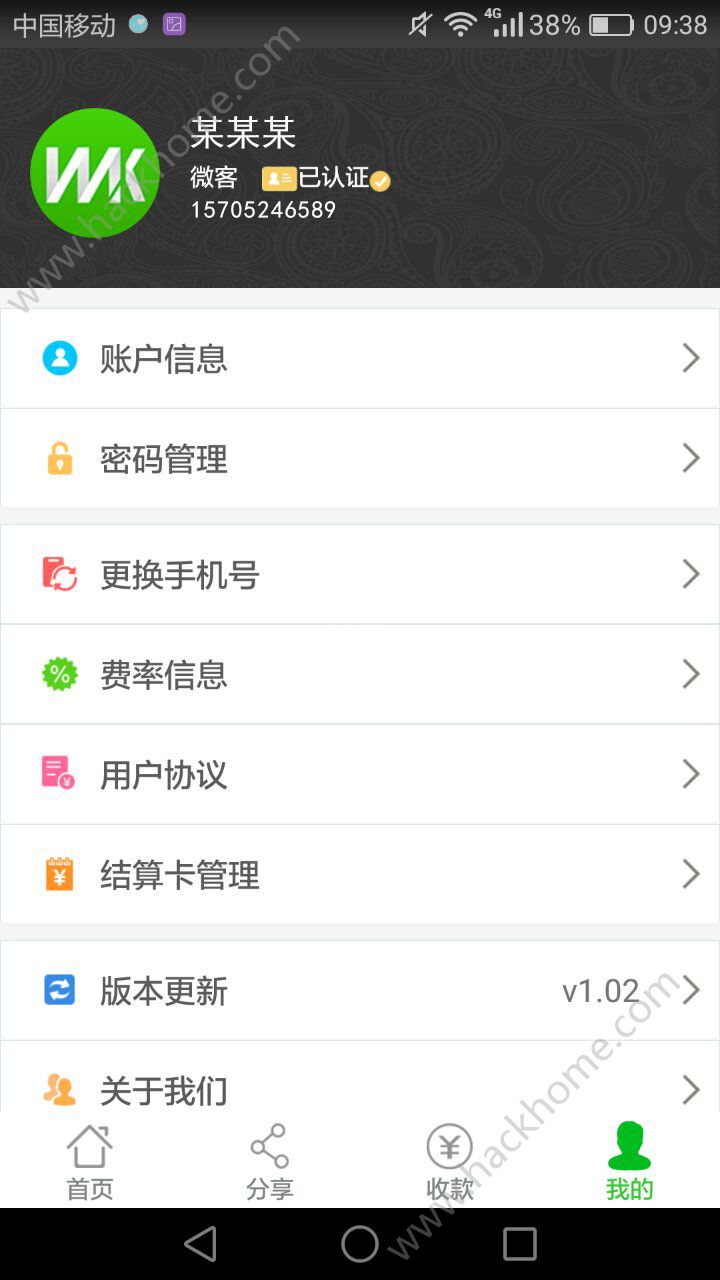This screenshot has height=1280, width=720.
Task: Select the 我的 profile tab
Action: [629, 1160]
